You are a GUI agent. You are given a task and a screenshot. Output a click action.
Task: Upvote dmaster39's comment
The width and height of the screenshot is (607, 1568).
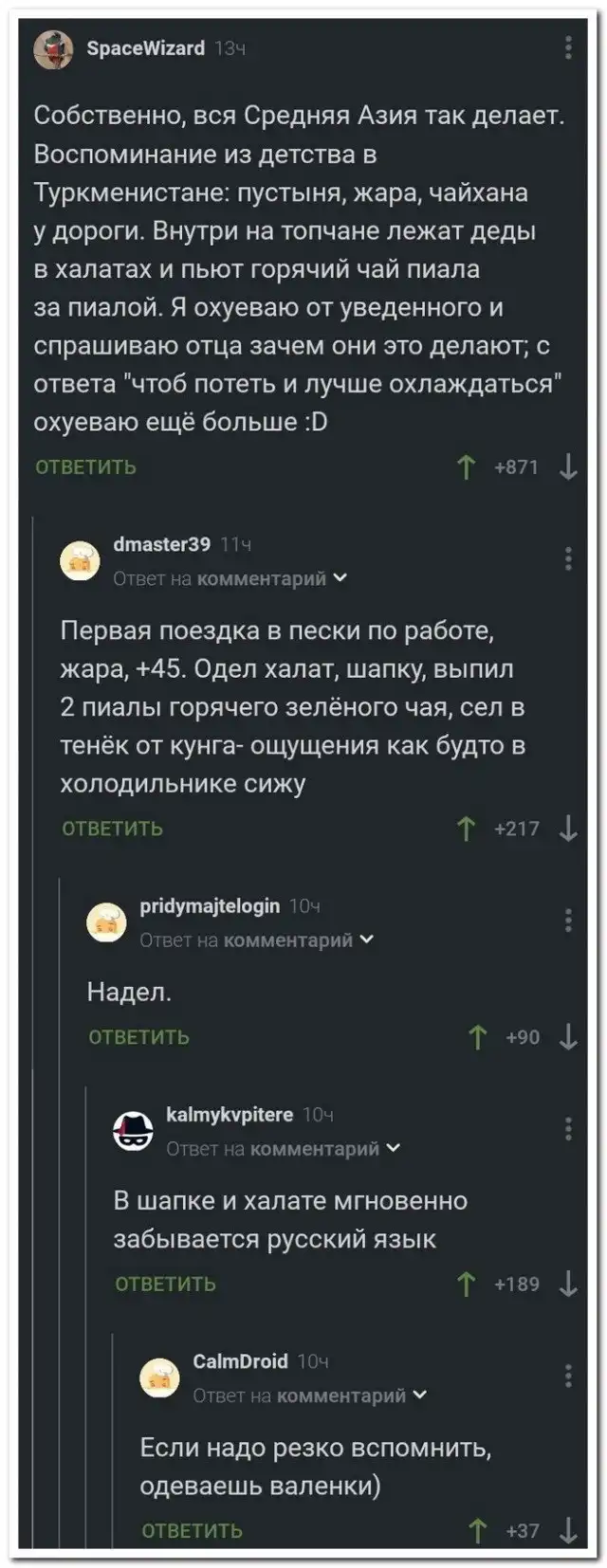[466, 829]
